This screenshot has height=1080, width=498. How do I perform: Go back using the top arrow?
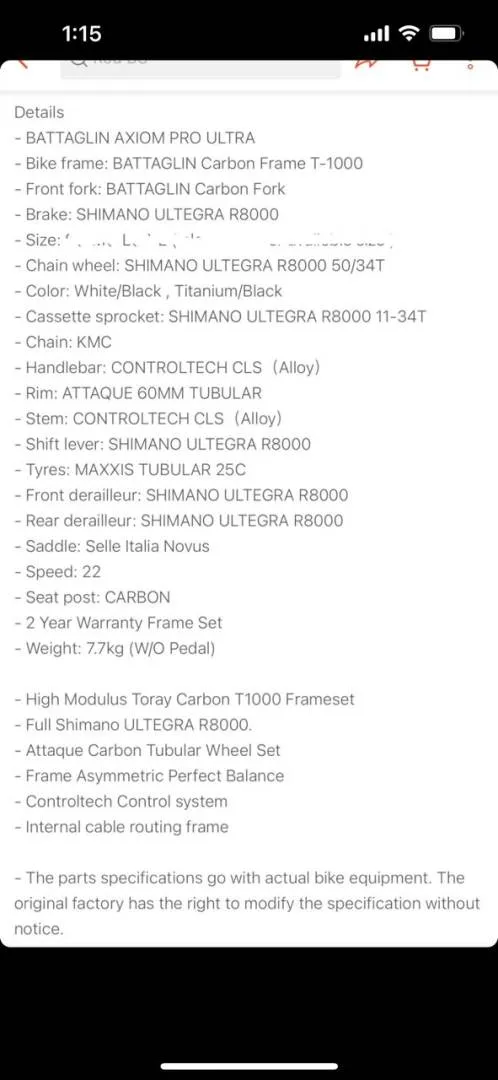(22, 64)
